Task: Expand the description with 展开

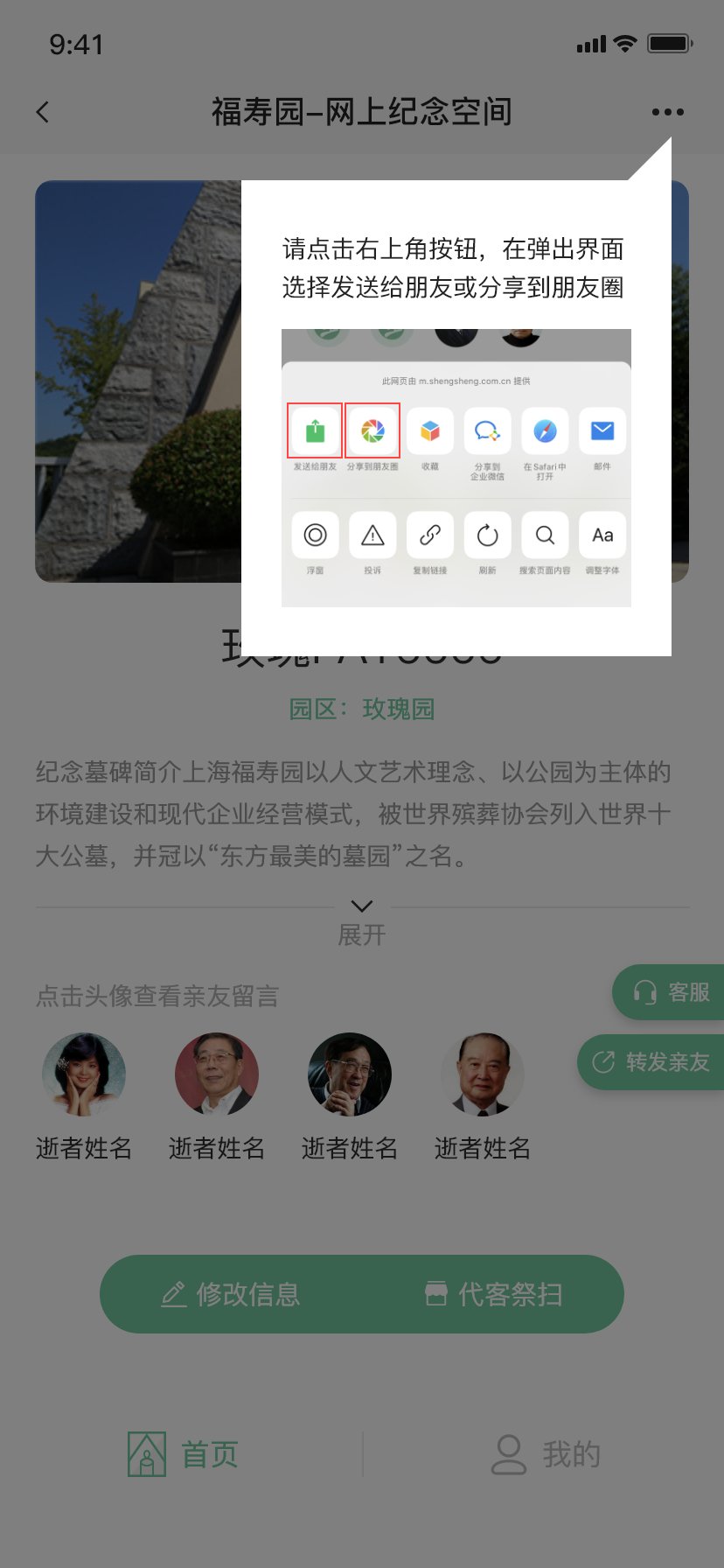Action: point(362,922)
